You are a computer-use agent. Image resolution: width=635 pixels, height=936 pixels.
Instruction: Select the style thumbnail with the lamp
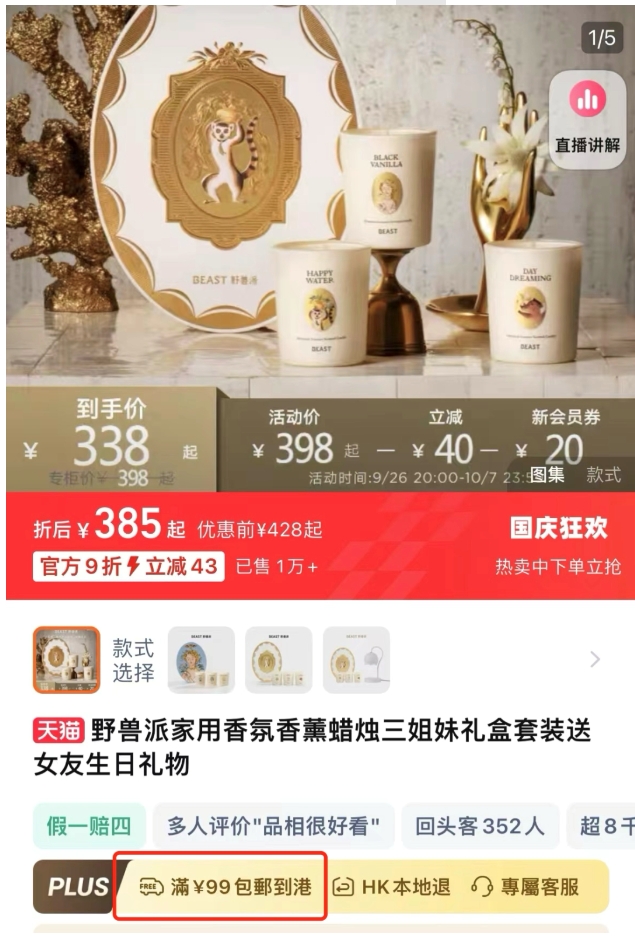pos(356,660)
